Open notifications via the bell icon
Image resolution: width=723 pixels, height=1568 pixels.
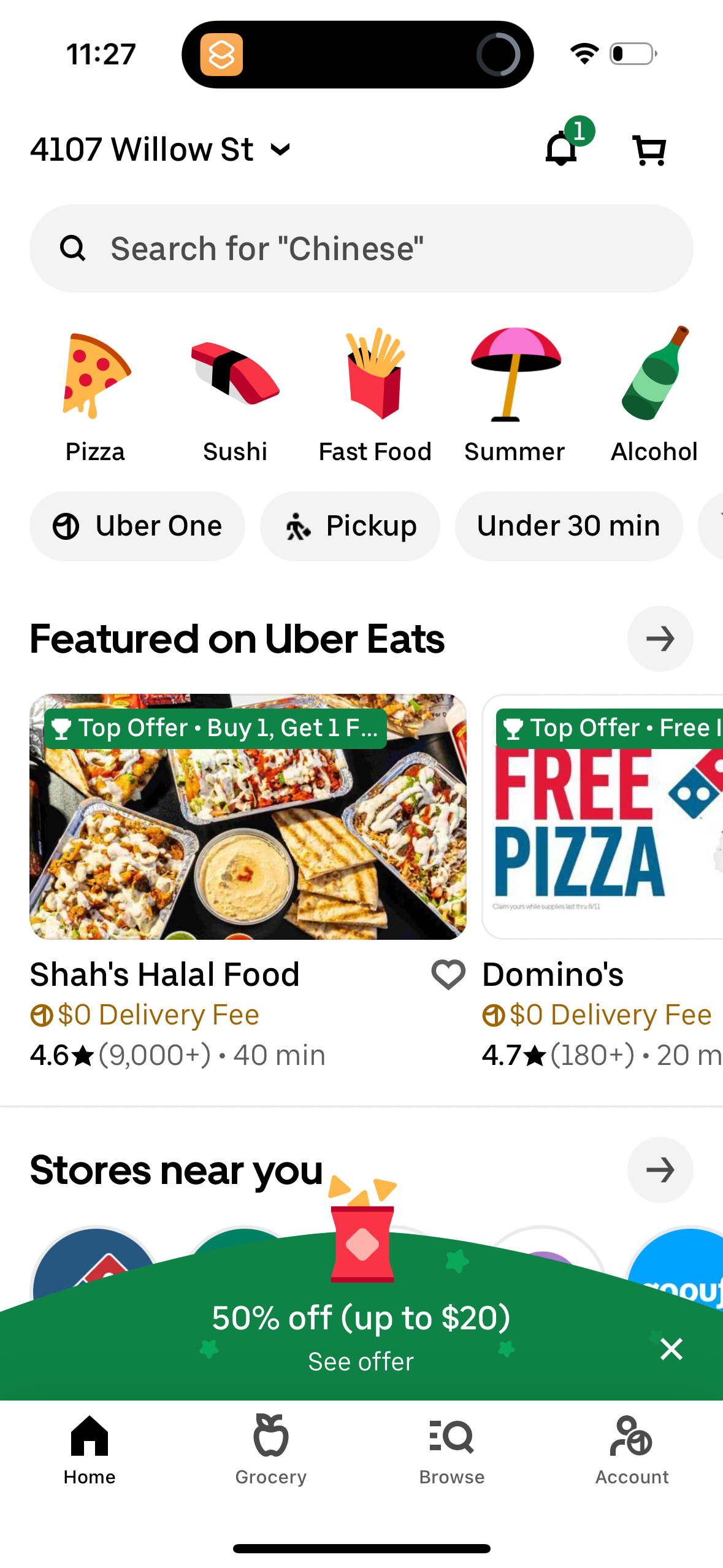point(560,149)
